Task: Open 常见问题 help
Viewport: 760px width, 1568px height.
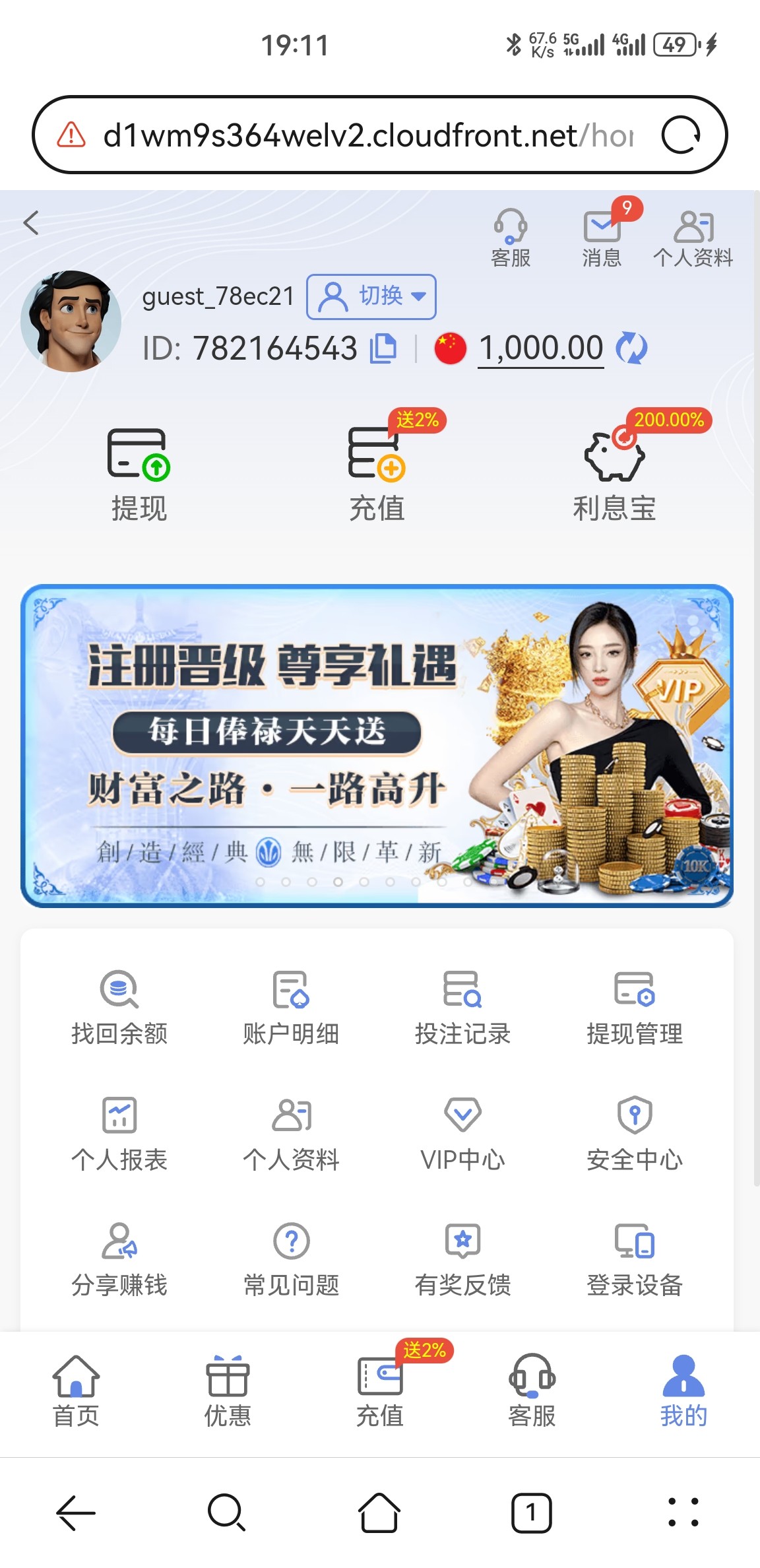Action: [291, 1258]
